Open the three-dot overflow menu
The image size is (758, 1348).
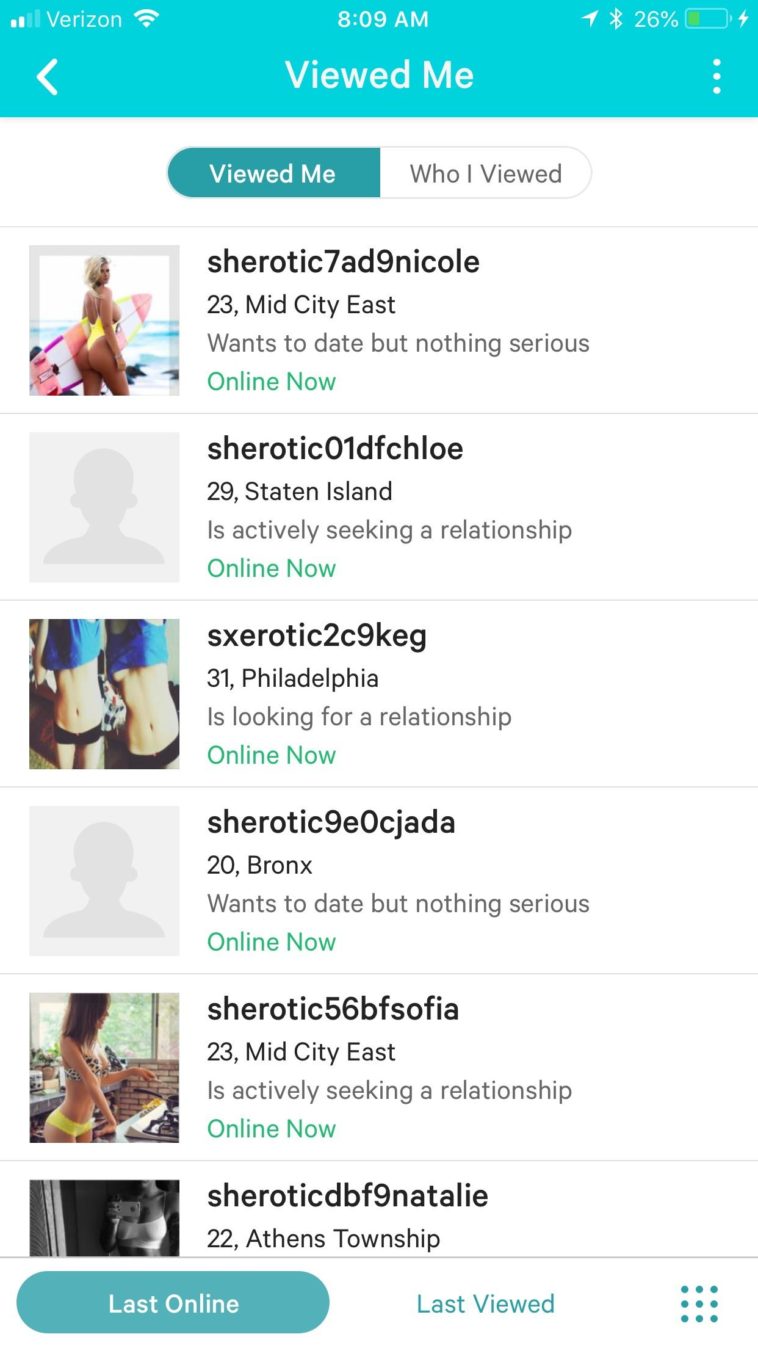(x=716, y=76)
